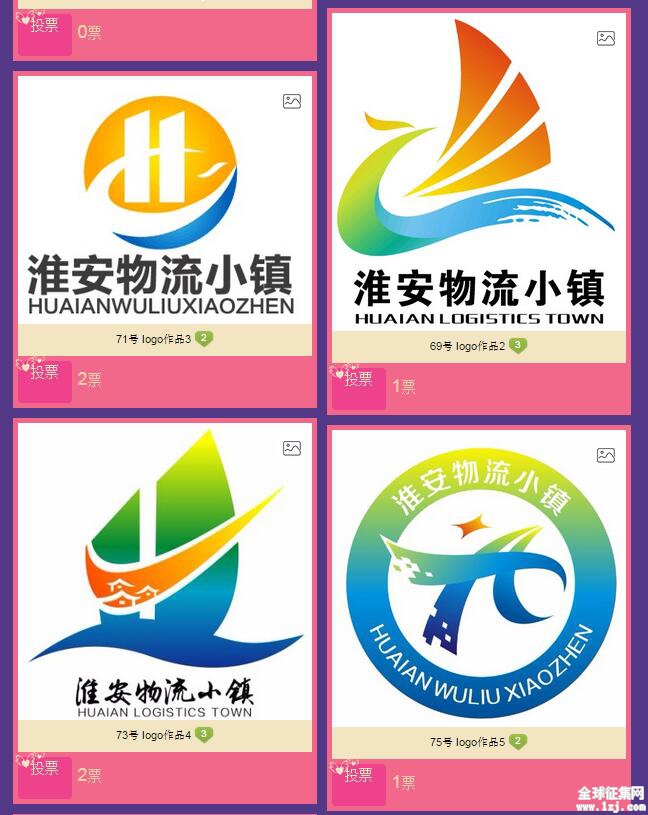Viewport: 648px width, 815px height.
Task: Vote for entry 73号 logo作品4
Action: pyautogui.click(x=44, y=776)
